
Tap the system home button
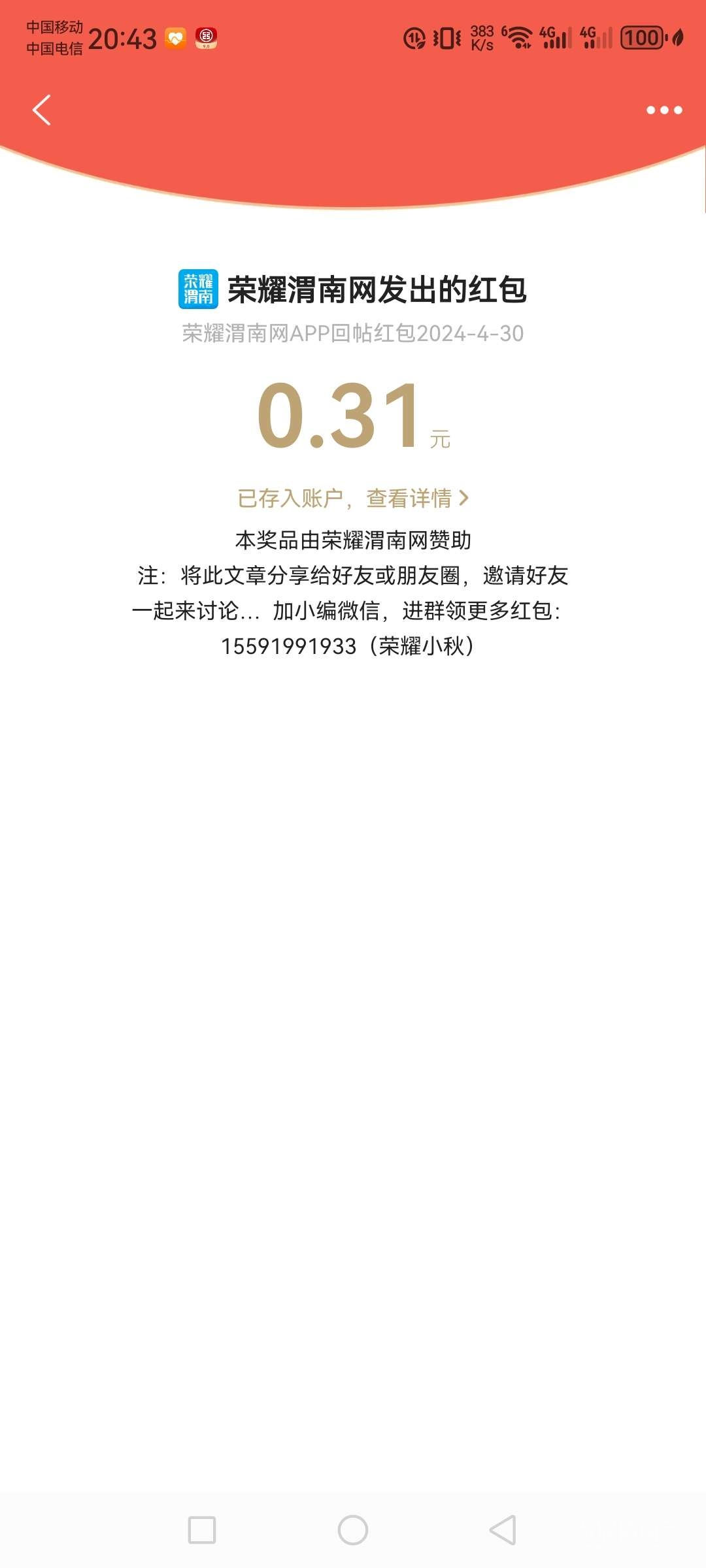coord(353,1530)
